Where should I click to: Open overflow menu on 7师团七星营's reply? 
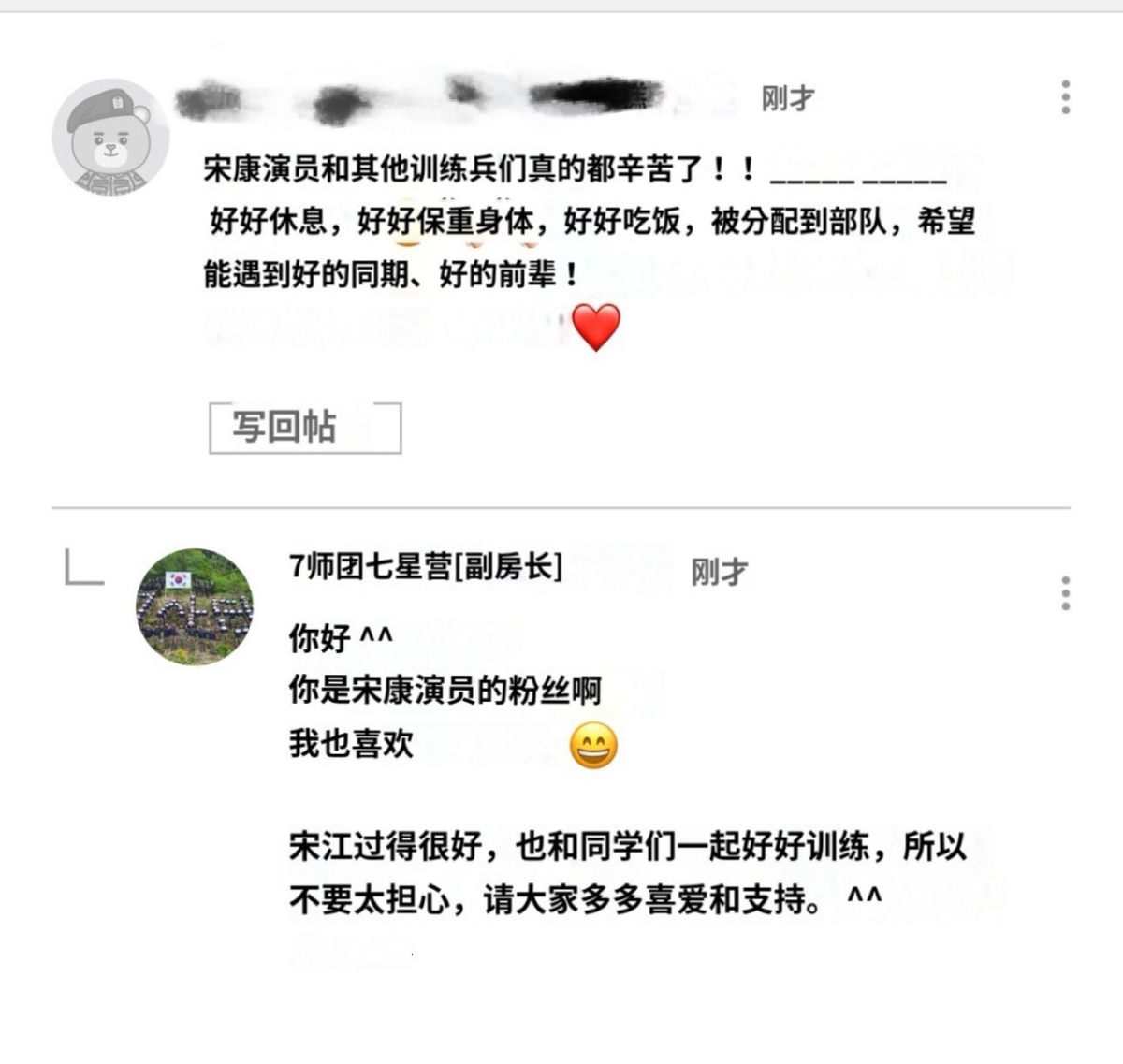[x=1066, y=593]
